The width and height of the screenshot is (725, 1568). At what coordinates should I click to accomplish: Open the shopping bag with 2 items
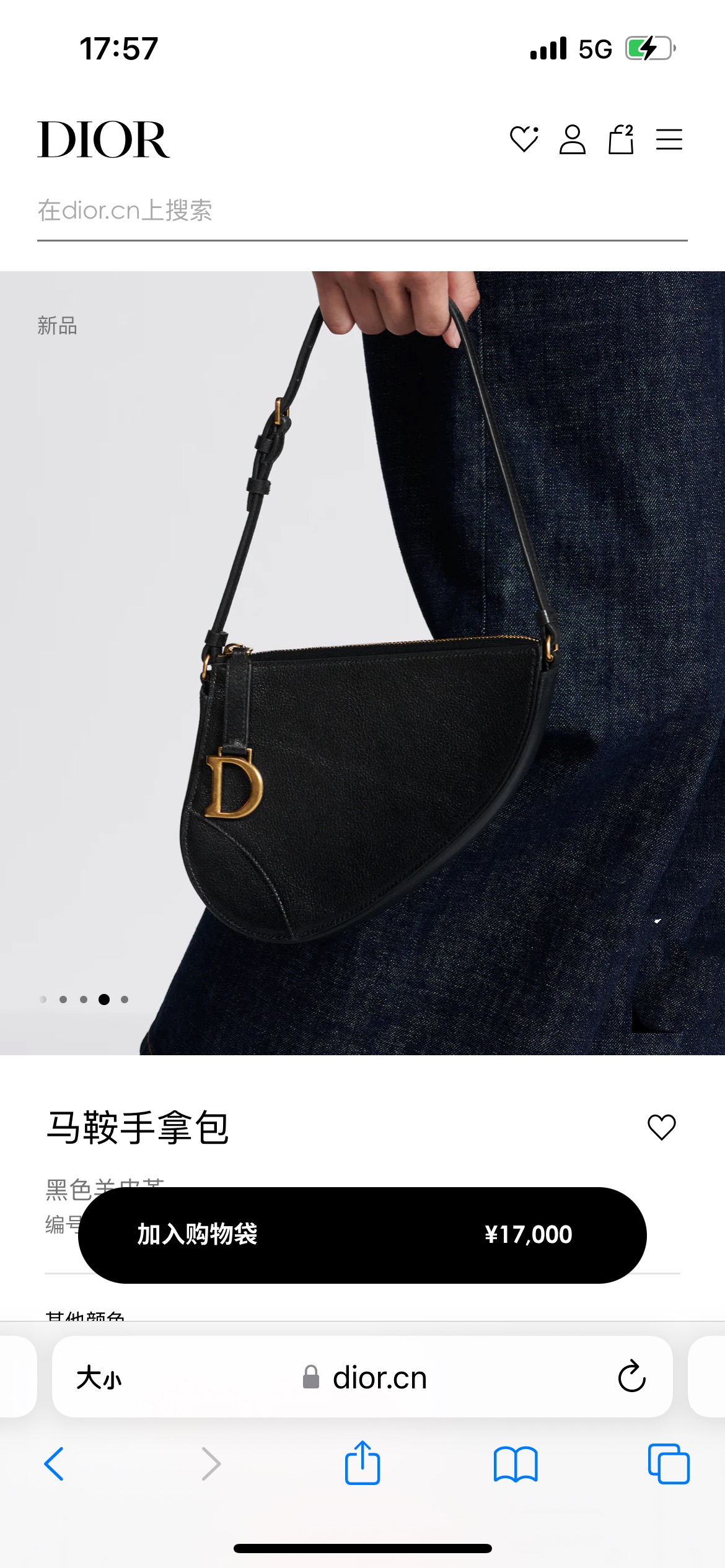pos(620,139)
